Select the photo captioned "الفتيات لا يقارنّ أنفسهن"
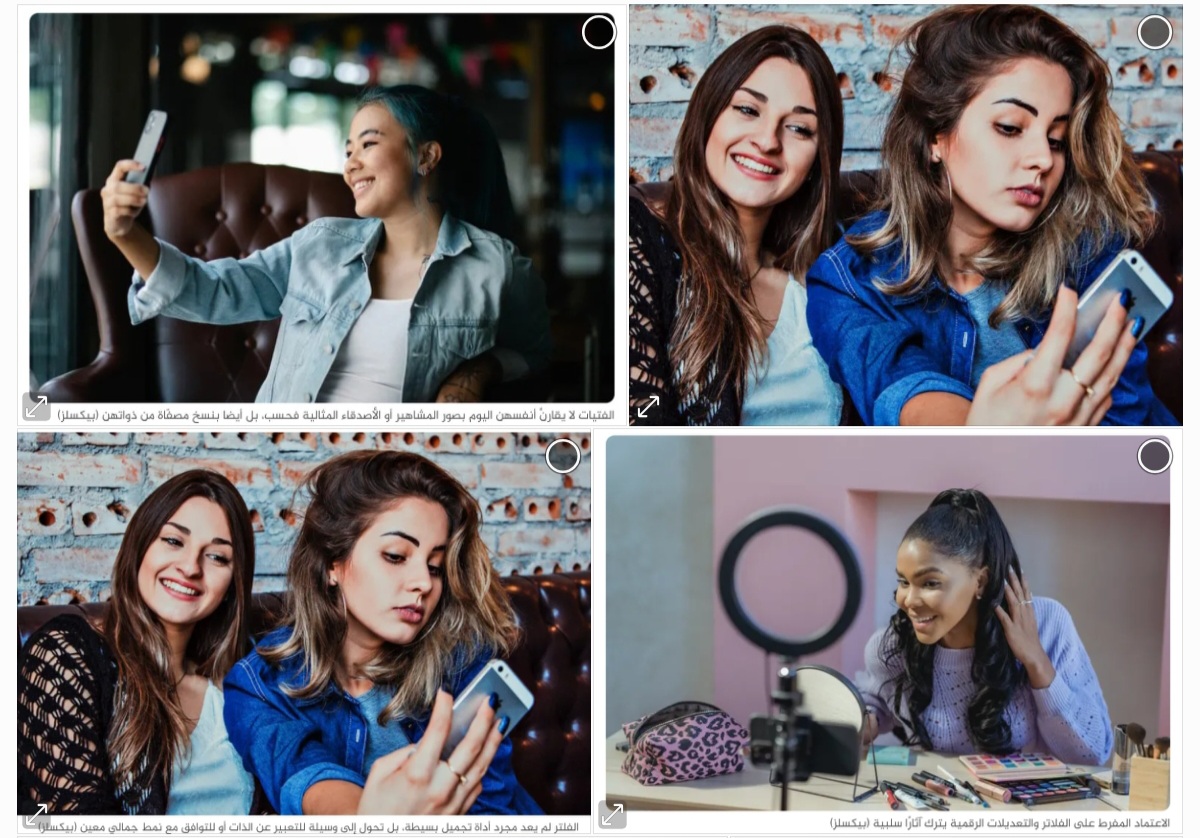The image size is (1200, 838). point(598,32)
